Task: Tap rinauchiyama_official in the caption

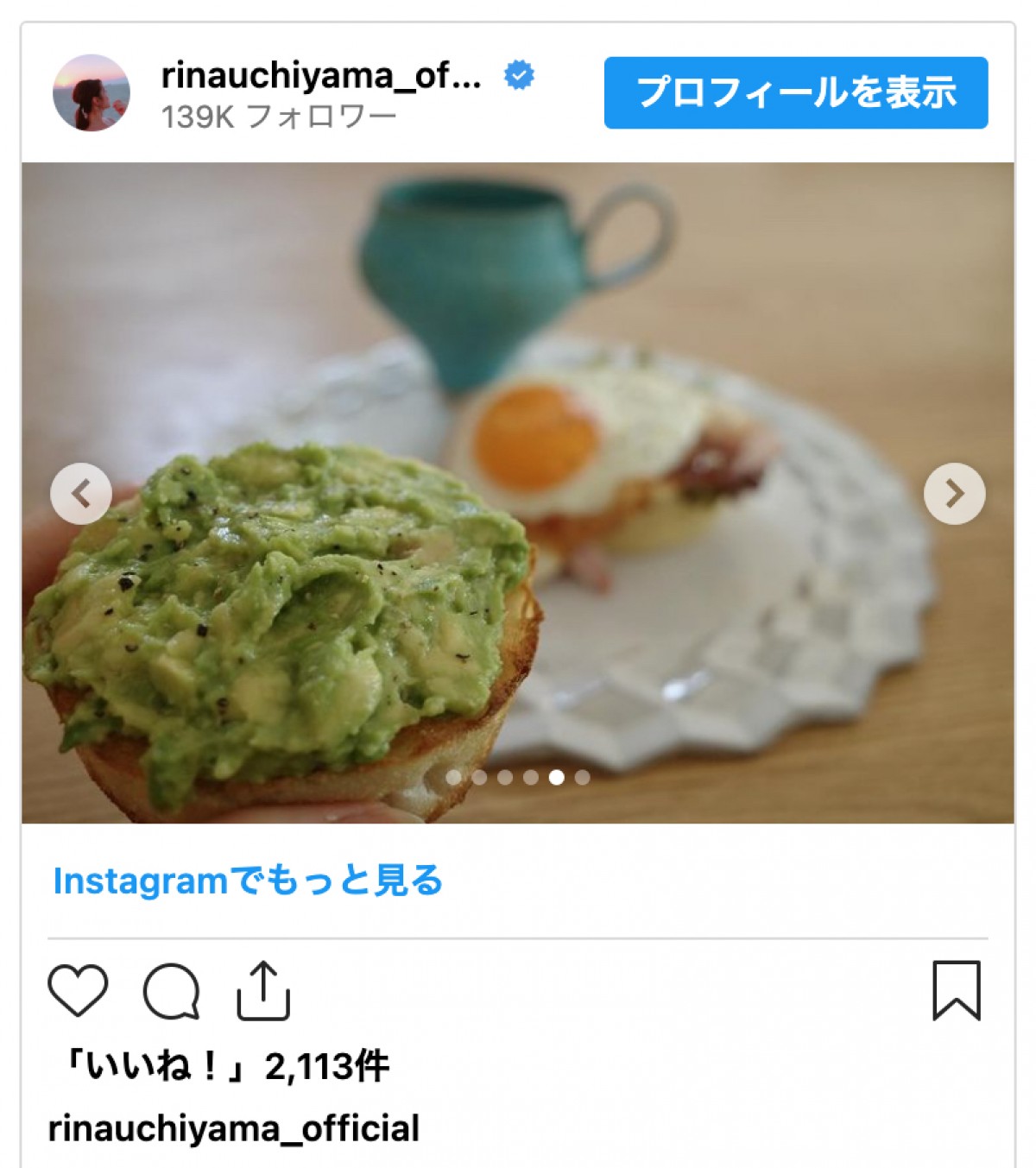Action: click(234, 1128)
